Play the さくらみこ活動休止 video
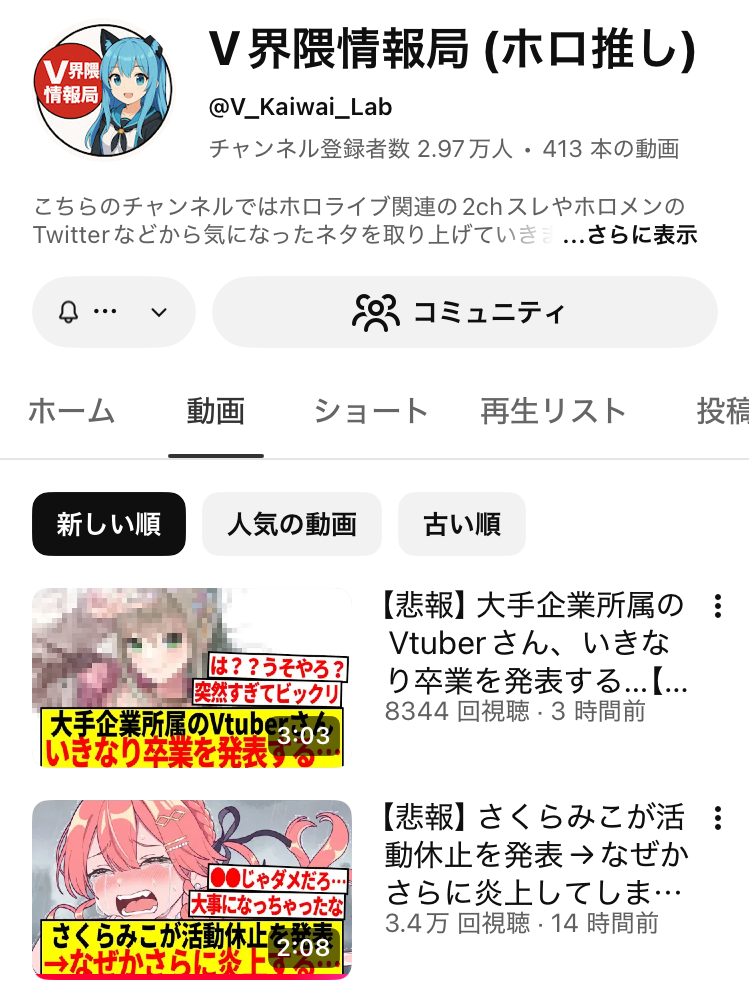This screenshot has height=987, width=749. (x=192, y=889)
